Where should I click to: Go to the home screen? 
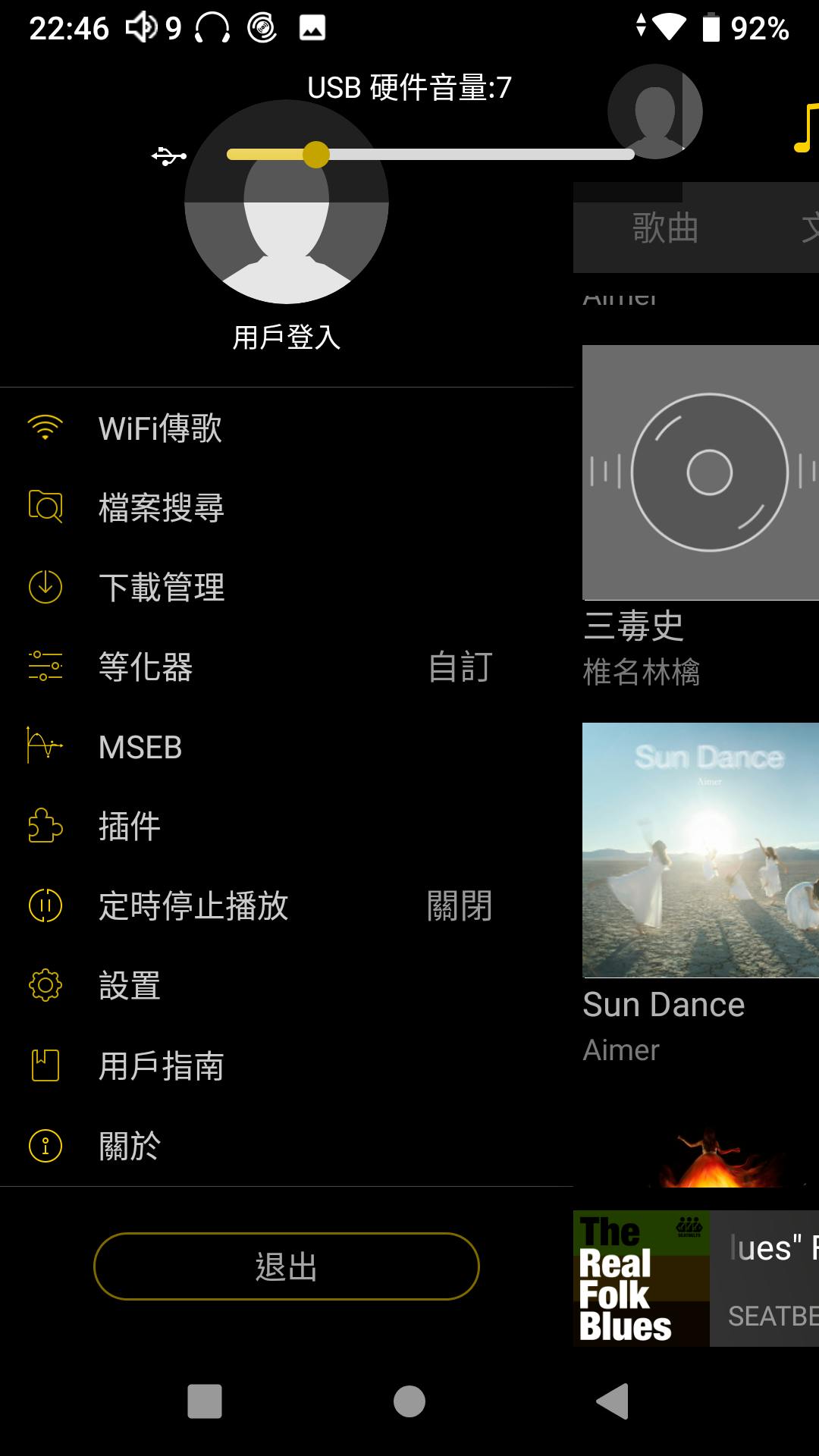[x=409, y=1401]
